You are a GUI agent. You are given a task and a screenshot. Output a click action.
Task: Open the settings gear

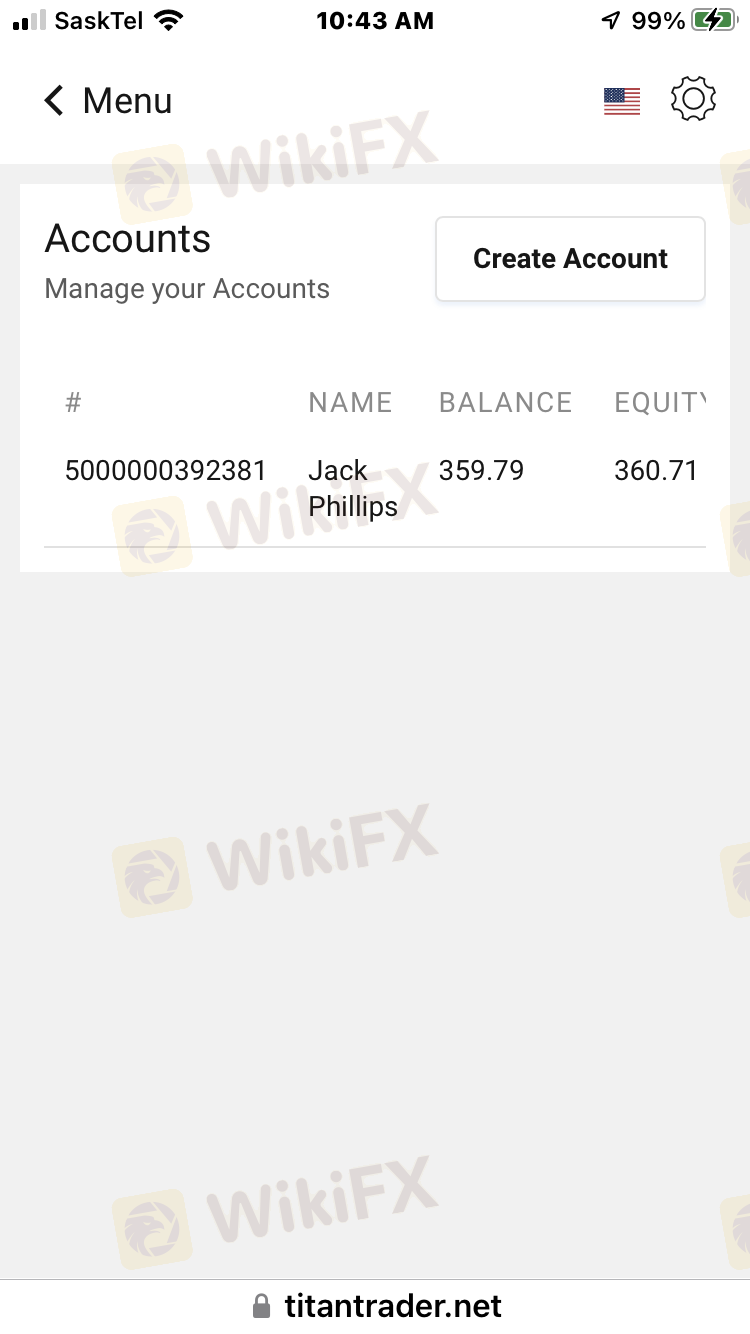tap(693, 100)
